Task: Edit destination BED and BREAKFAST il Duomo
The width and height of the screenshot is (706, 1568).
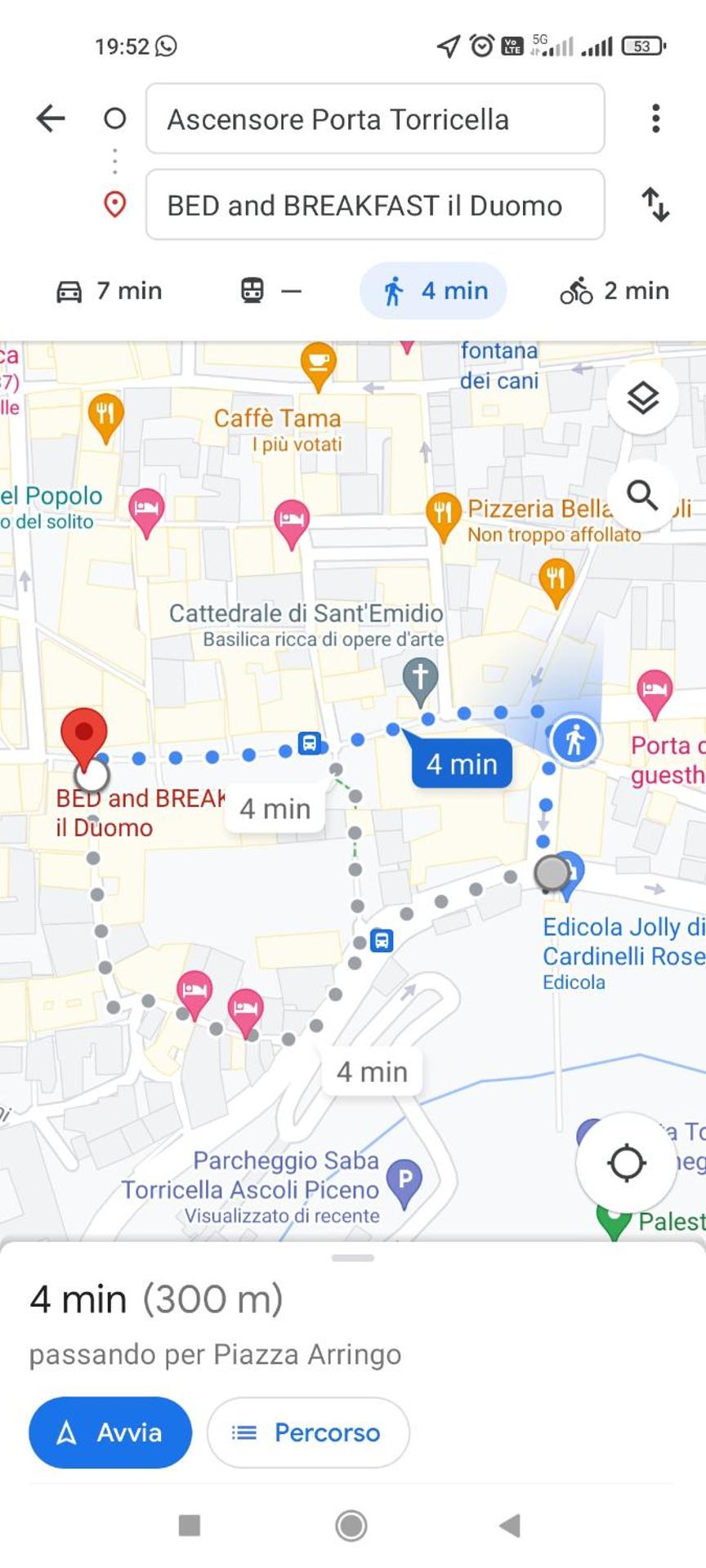Action: coord(374,205)
